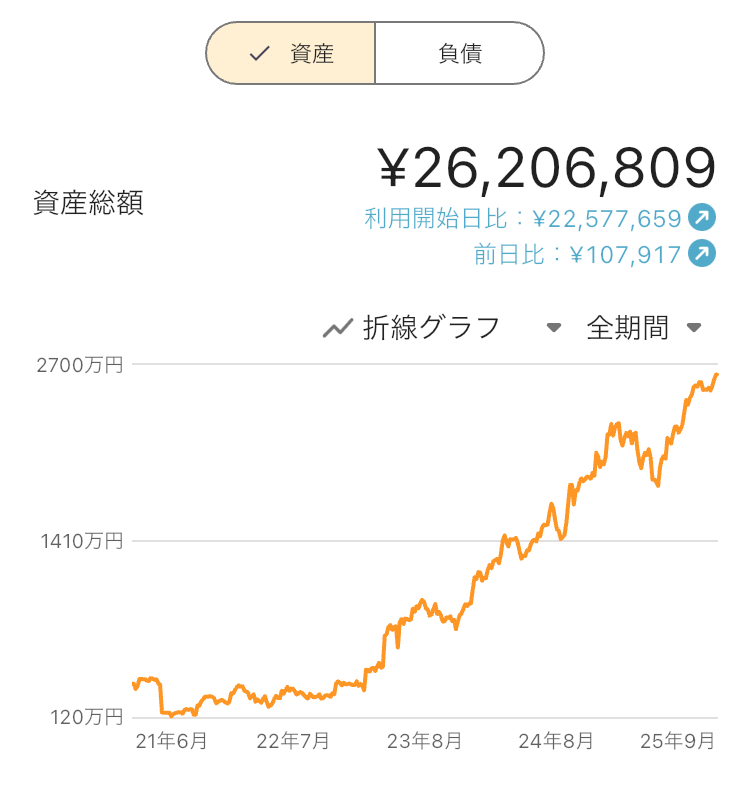Tap the arrow icon beside 利用開始日比
The height and width of the screenshot is (794, 750).
point(703,217)
